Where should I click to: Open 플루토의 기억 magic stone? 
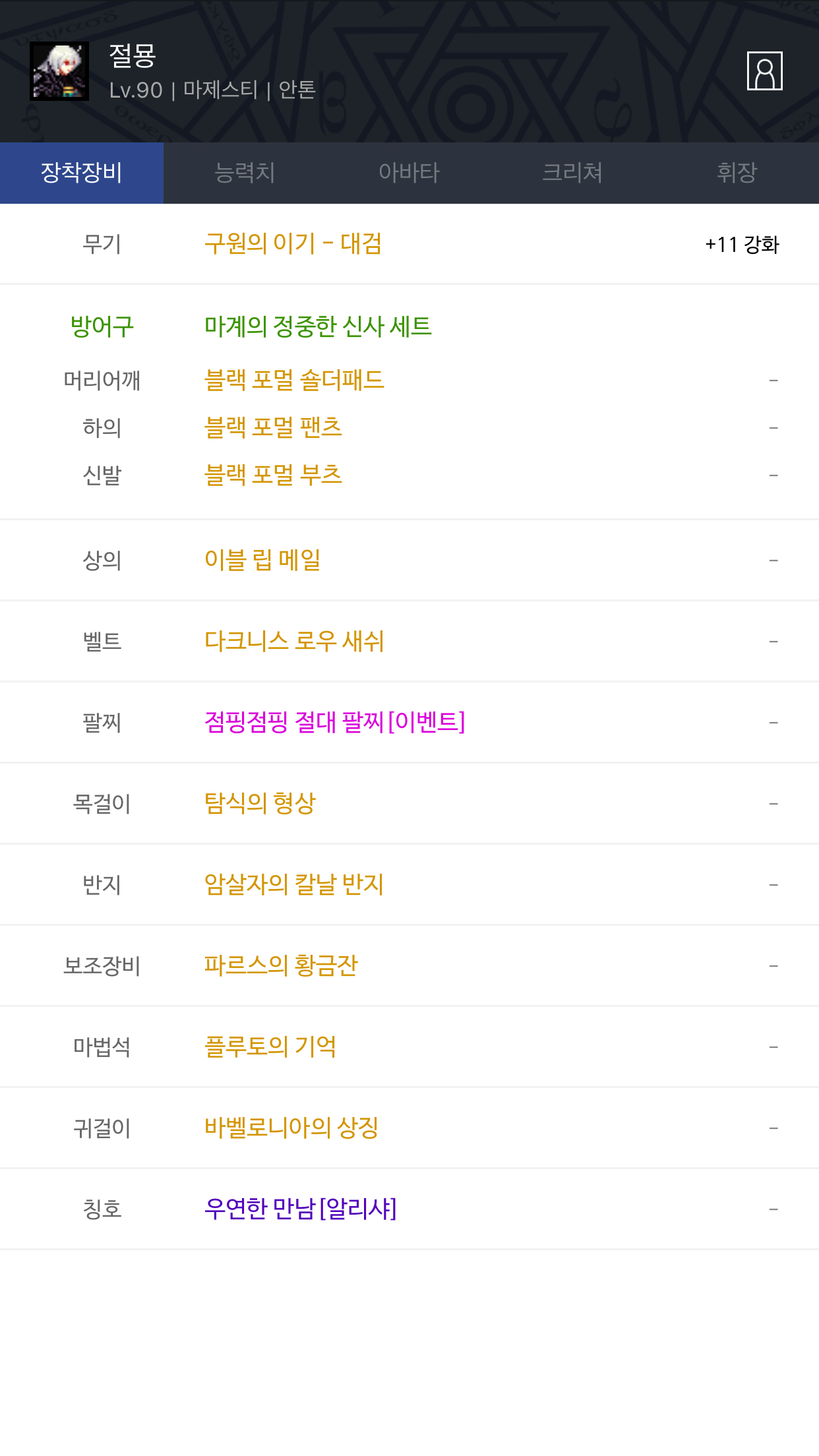coord(270,1047)
